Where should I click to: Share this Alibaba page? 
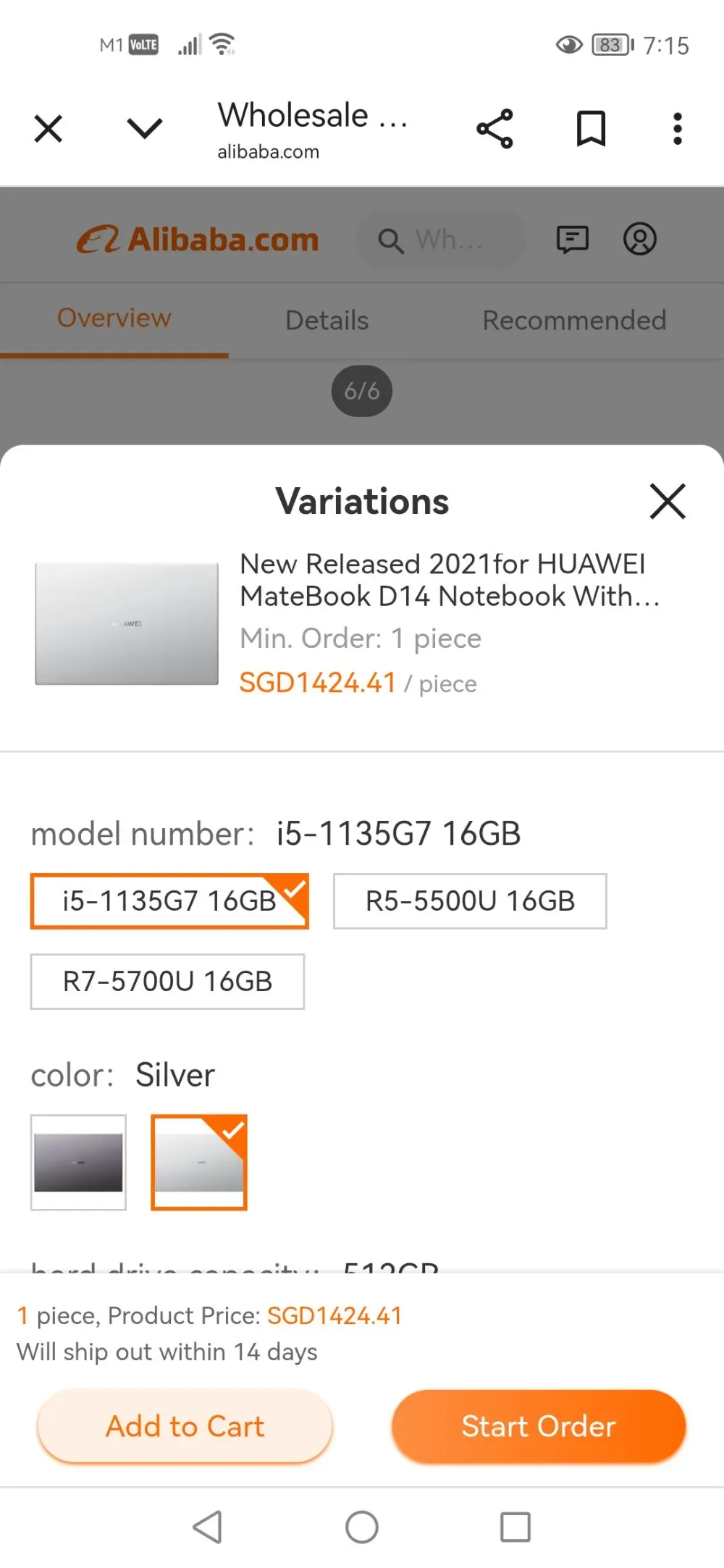click(x=495, y=129)
